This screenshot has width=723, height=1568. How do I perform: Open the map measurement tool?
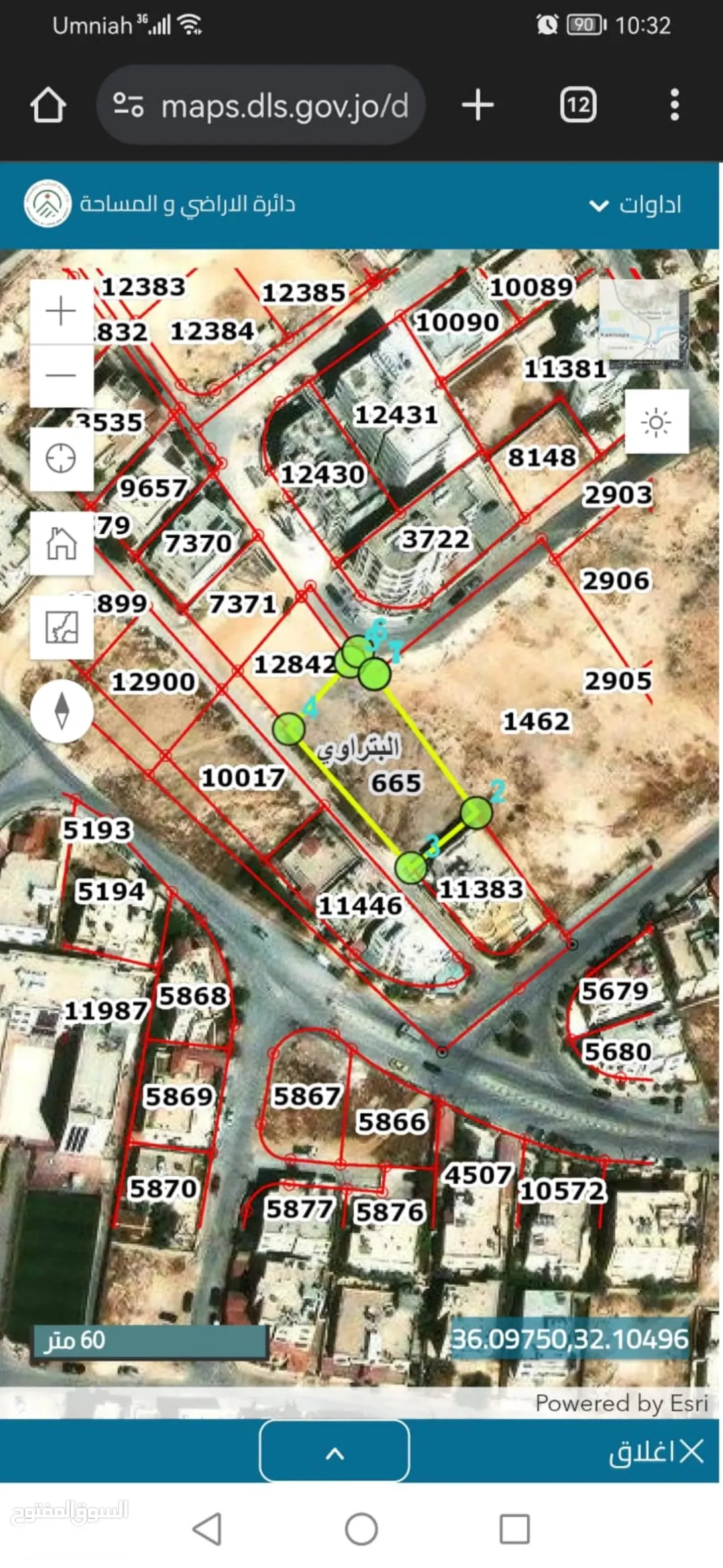point(62,628)
